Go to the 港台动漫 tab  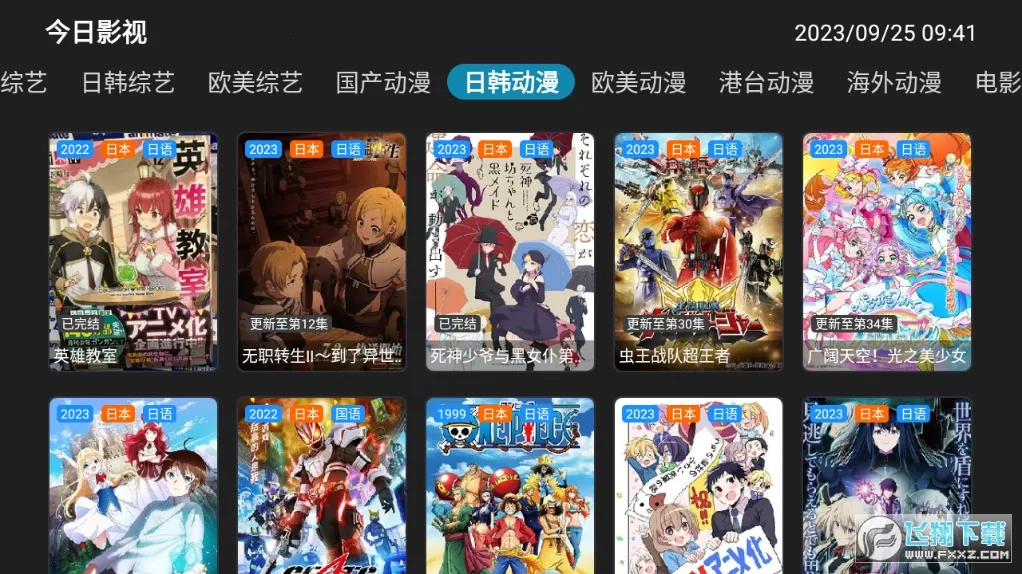tap(766, 82)
